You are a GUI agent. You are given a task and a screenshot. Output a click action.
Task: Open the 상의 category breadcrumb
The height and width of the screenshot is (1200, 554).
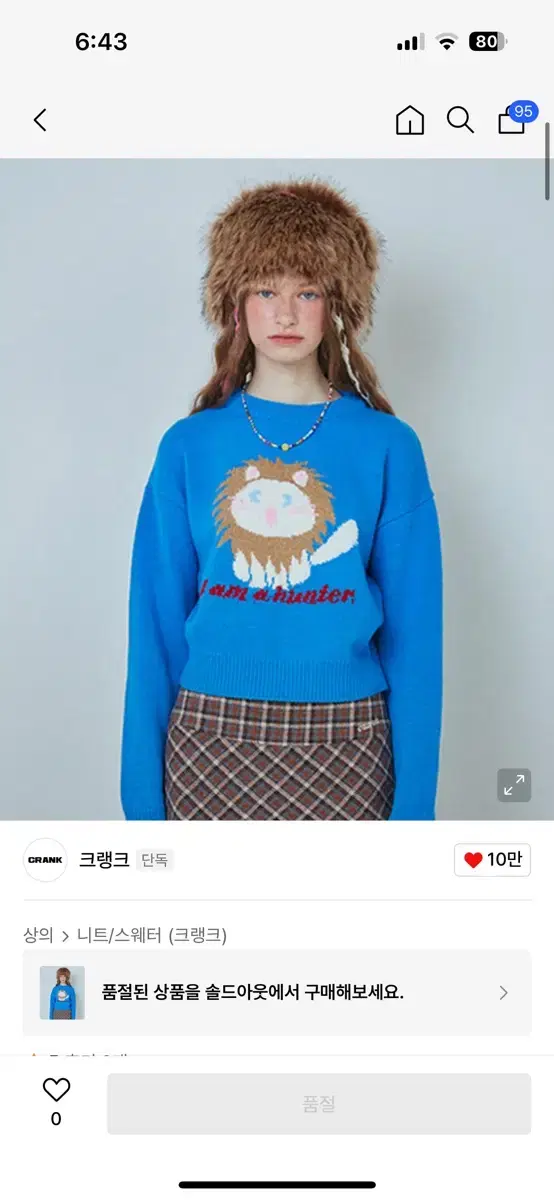pos(38,935)
